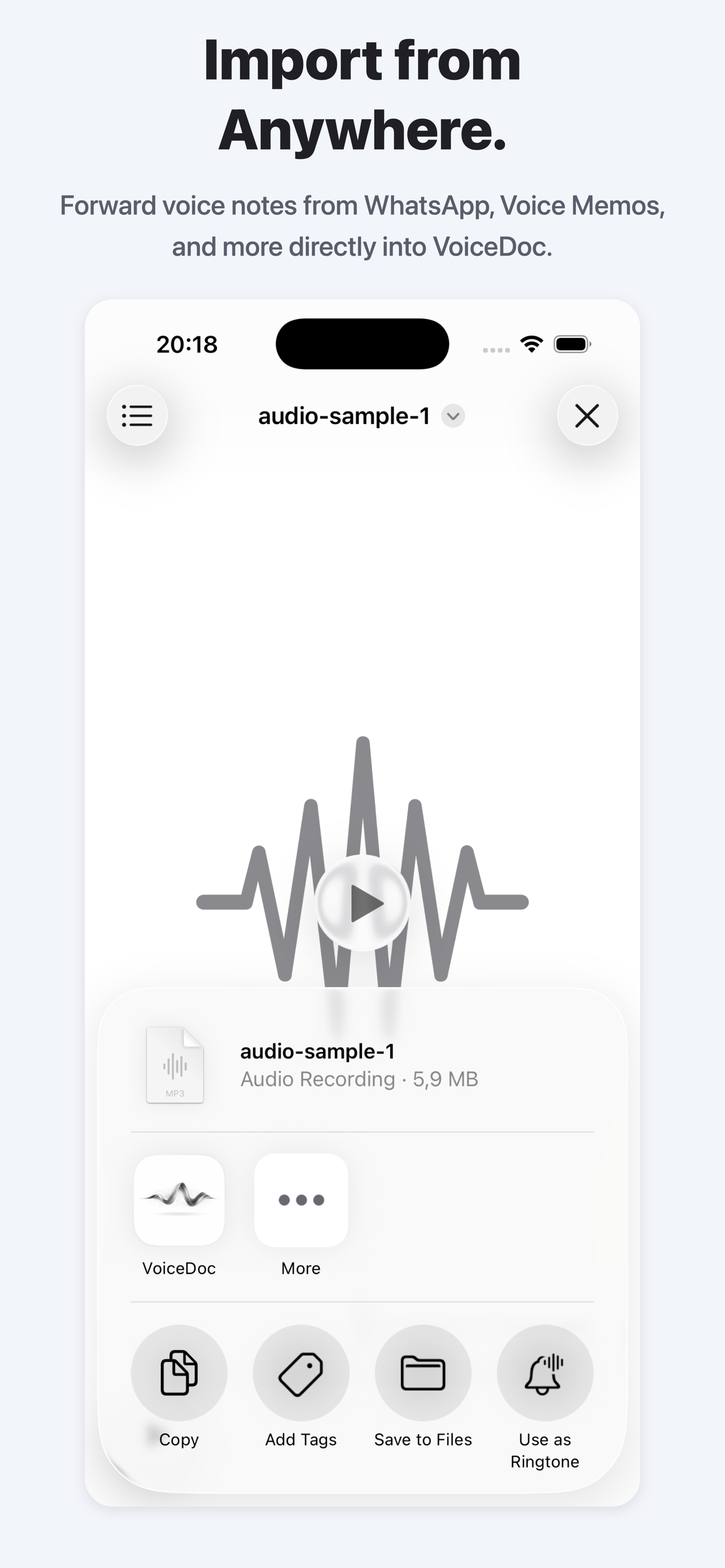Image resolution: width=725 pixels, height=1568 pixels.
Task: Tap the Dynamic Island area
Action: (x=361, y=343)
